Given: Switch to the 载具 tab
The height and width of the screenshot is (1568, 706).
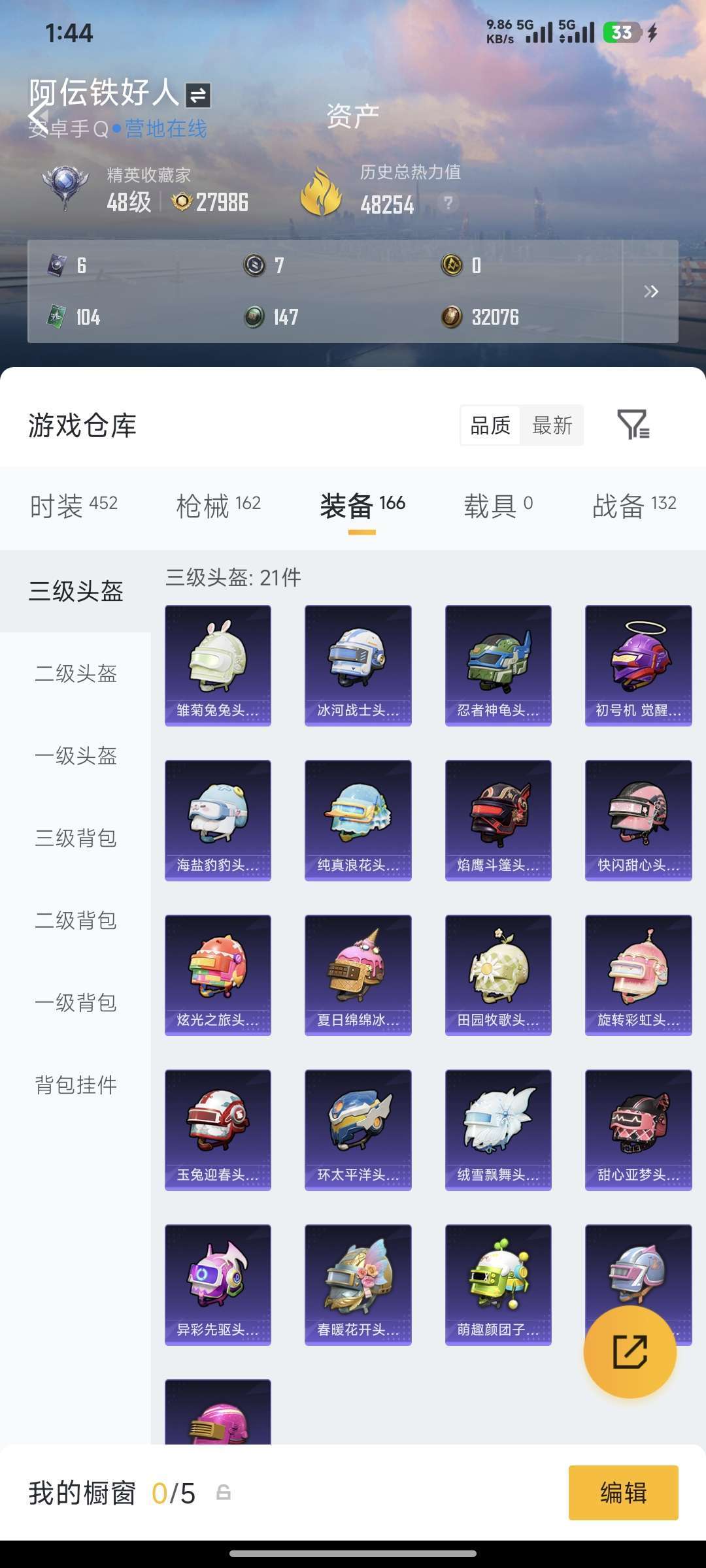Looking at the screenshot, I should click(498, 506).
